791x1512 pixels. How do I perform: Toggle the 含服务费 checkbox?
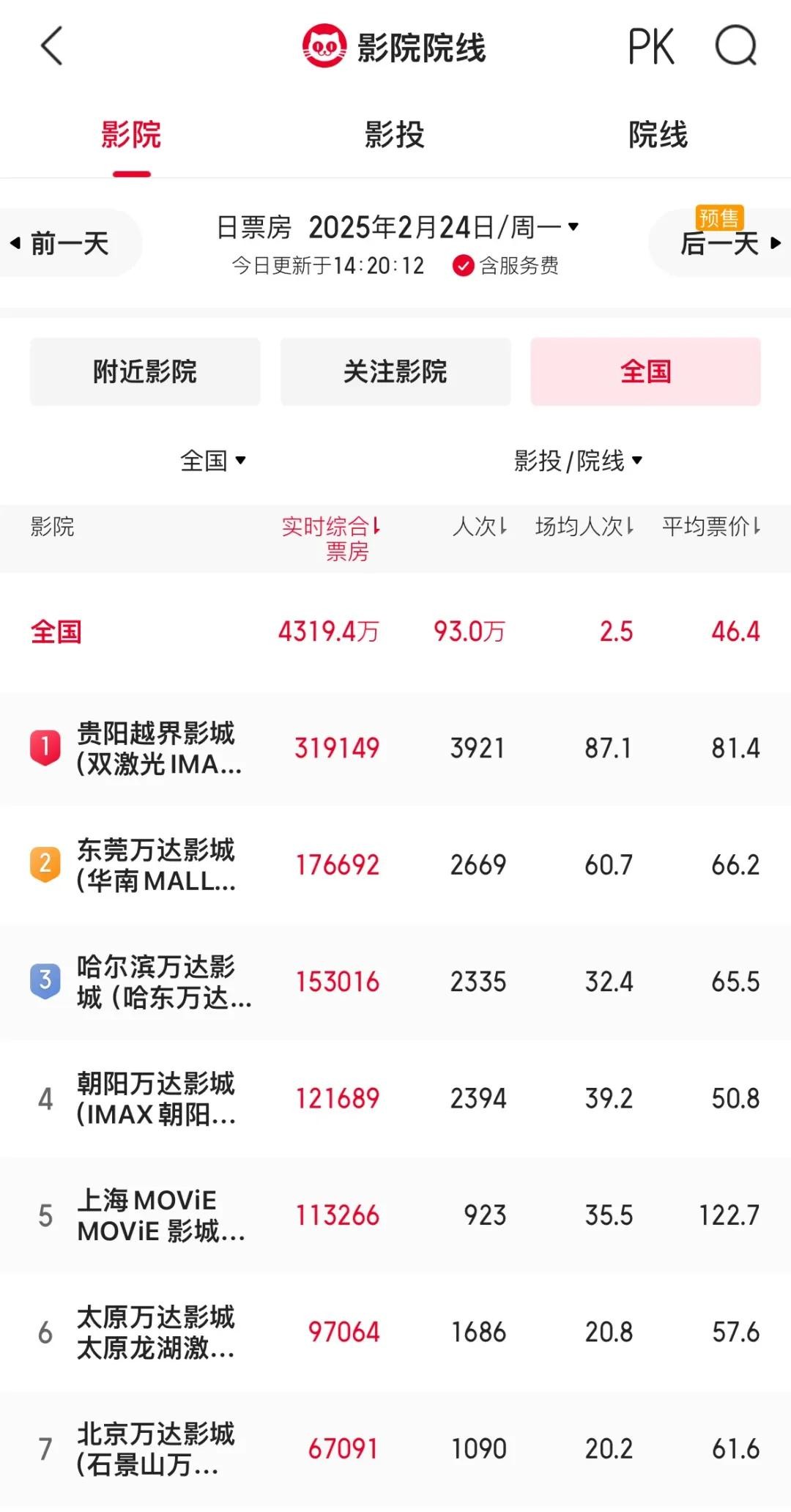point(463,265)
